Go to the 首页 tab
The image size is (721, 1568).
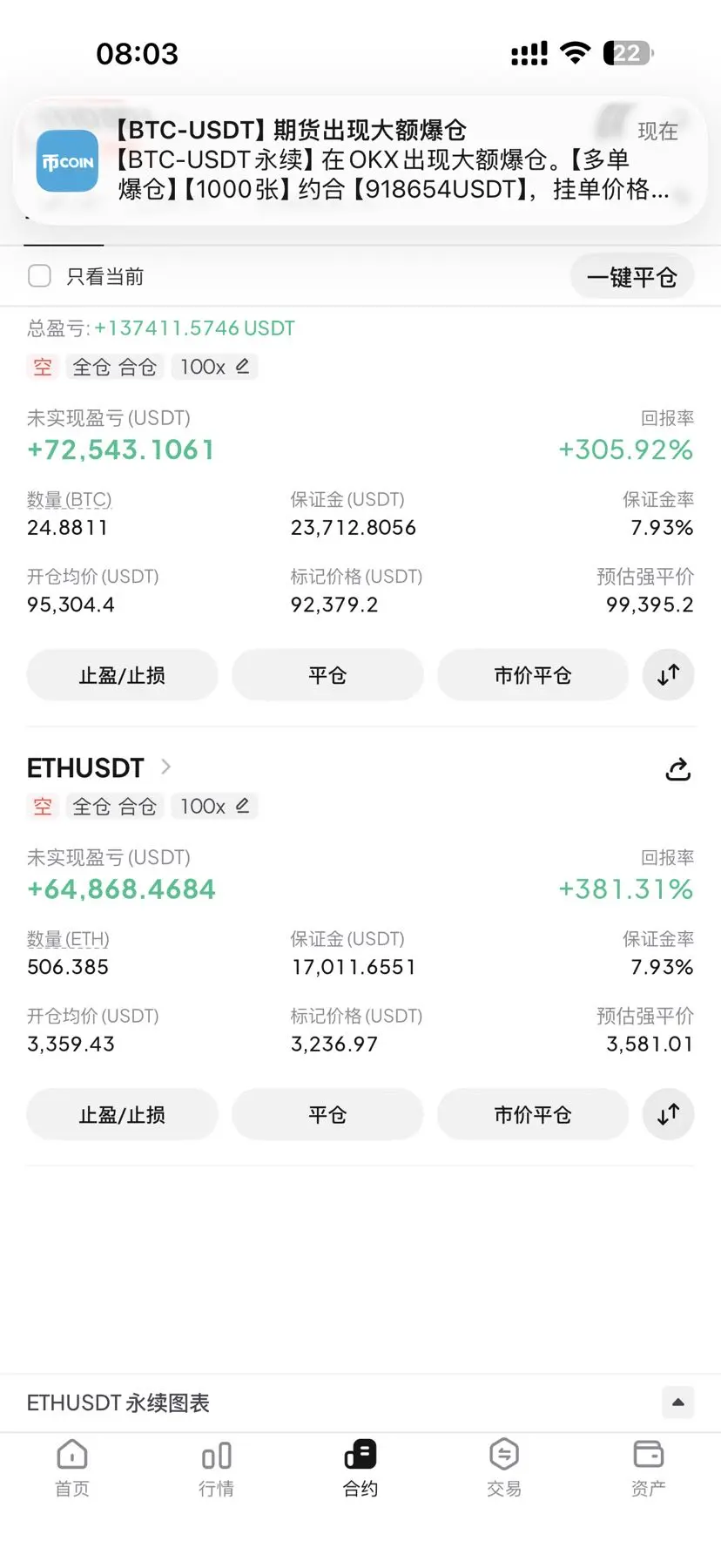72,1468
